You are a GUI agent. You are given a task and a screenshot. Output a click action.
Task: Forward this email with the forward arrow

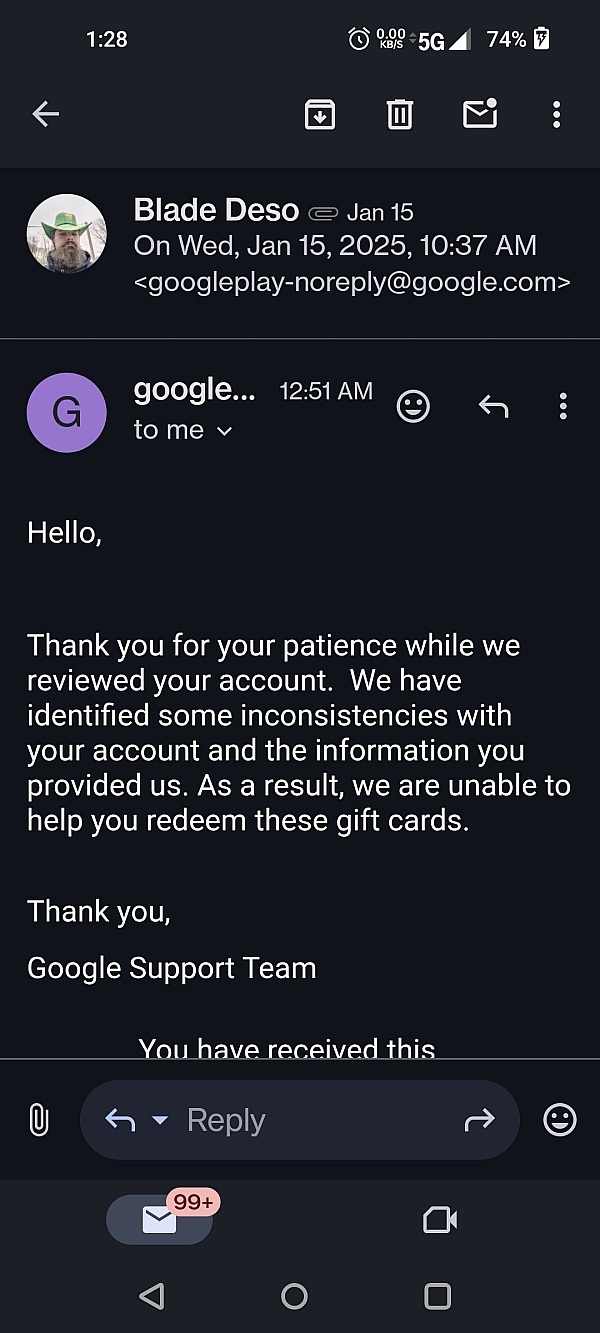(x=480, y=1120)
